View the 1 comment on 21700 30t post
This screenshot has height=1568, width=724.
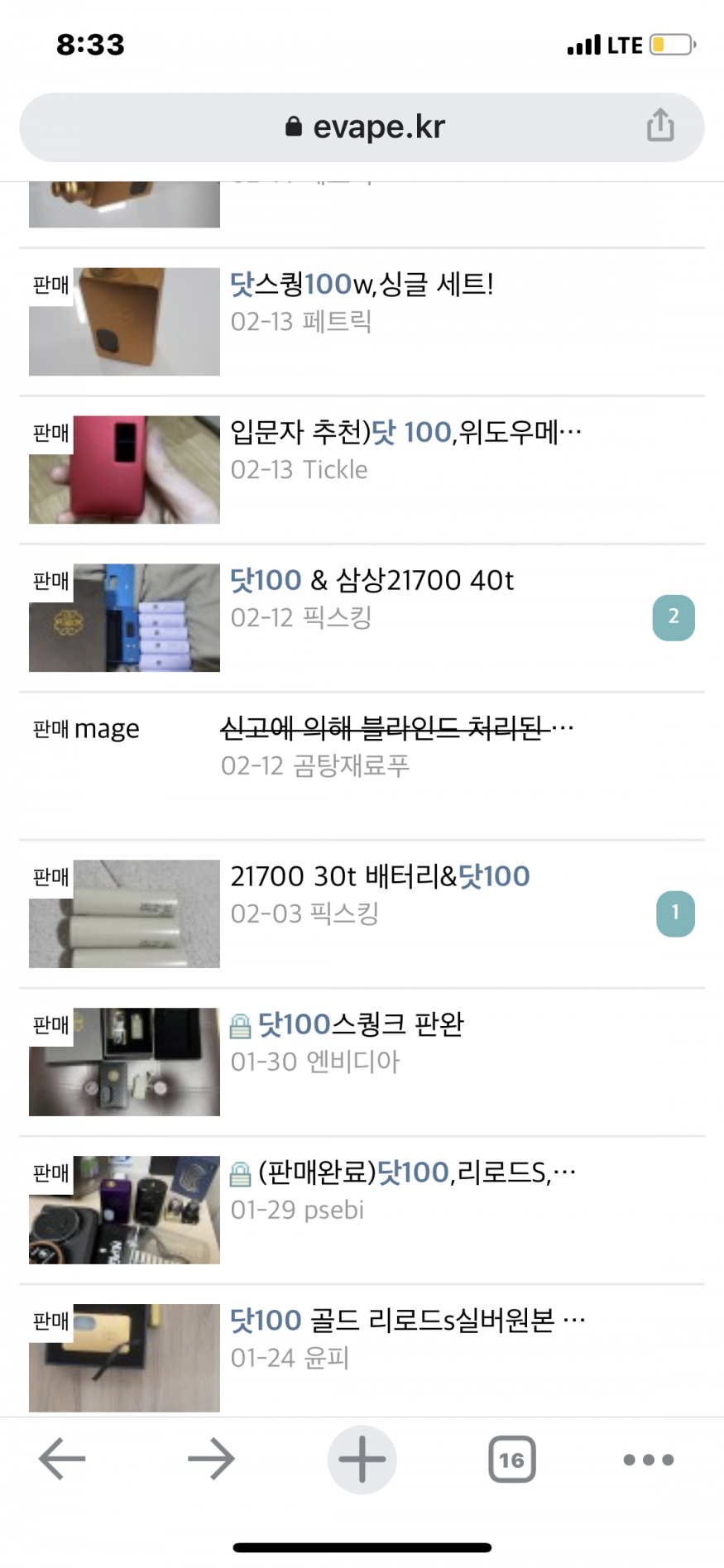[x=675, y=913]
